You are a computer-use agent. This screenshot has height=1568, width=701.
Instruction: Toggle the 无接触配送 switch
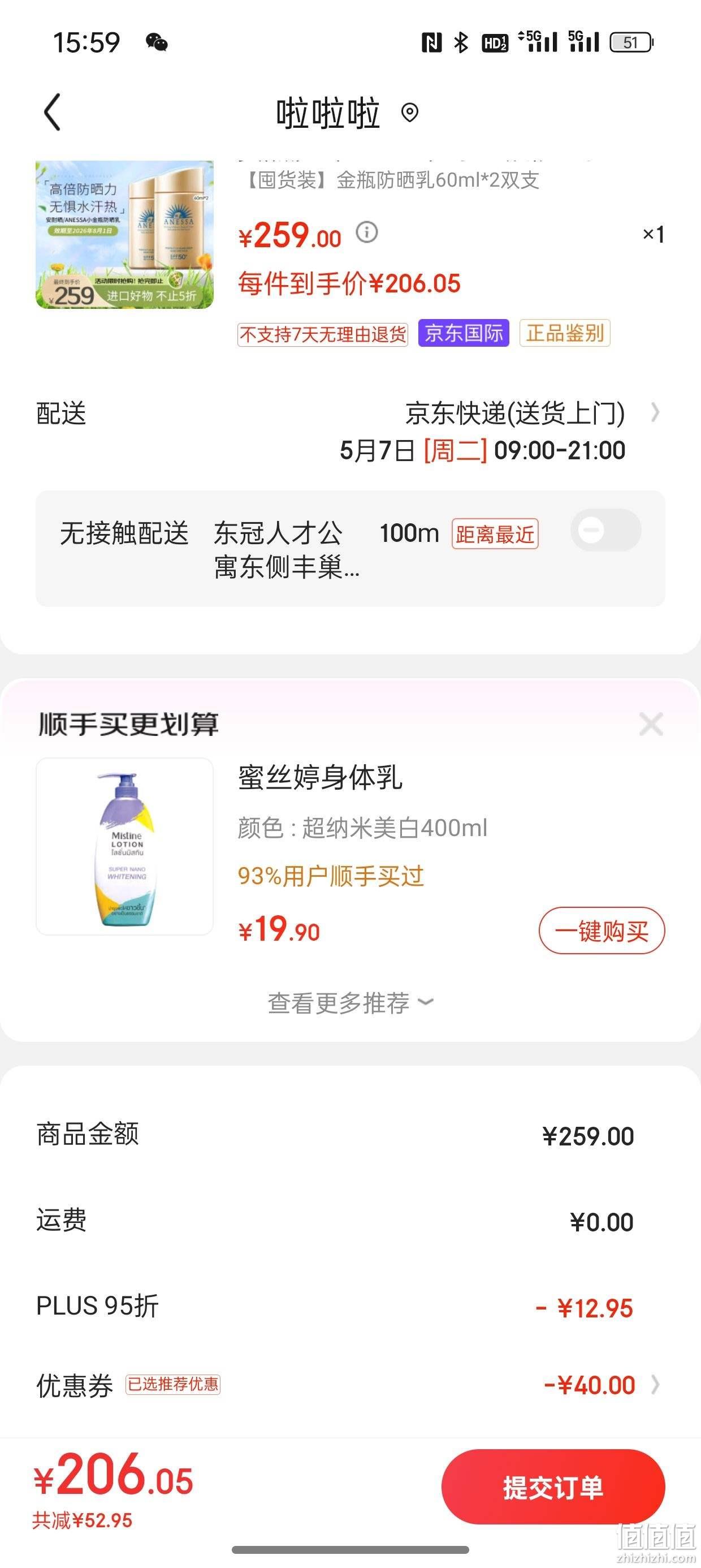605,530
